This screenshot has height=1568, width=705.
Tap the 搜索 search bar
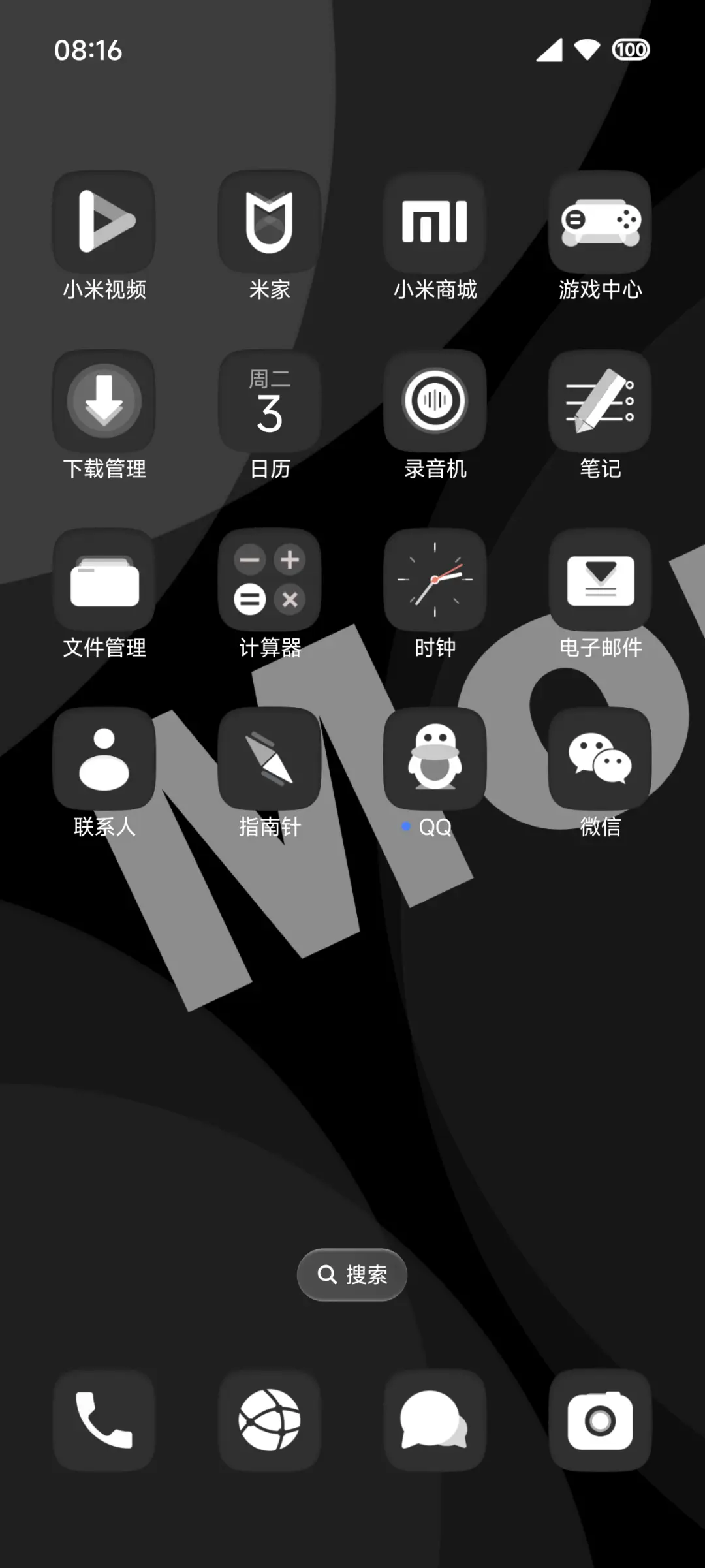352,1274
